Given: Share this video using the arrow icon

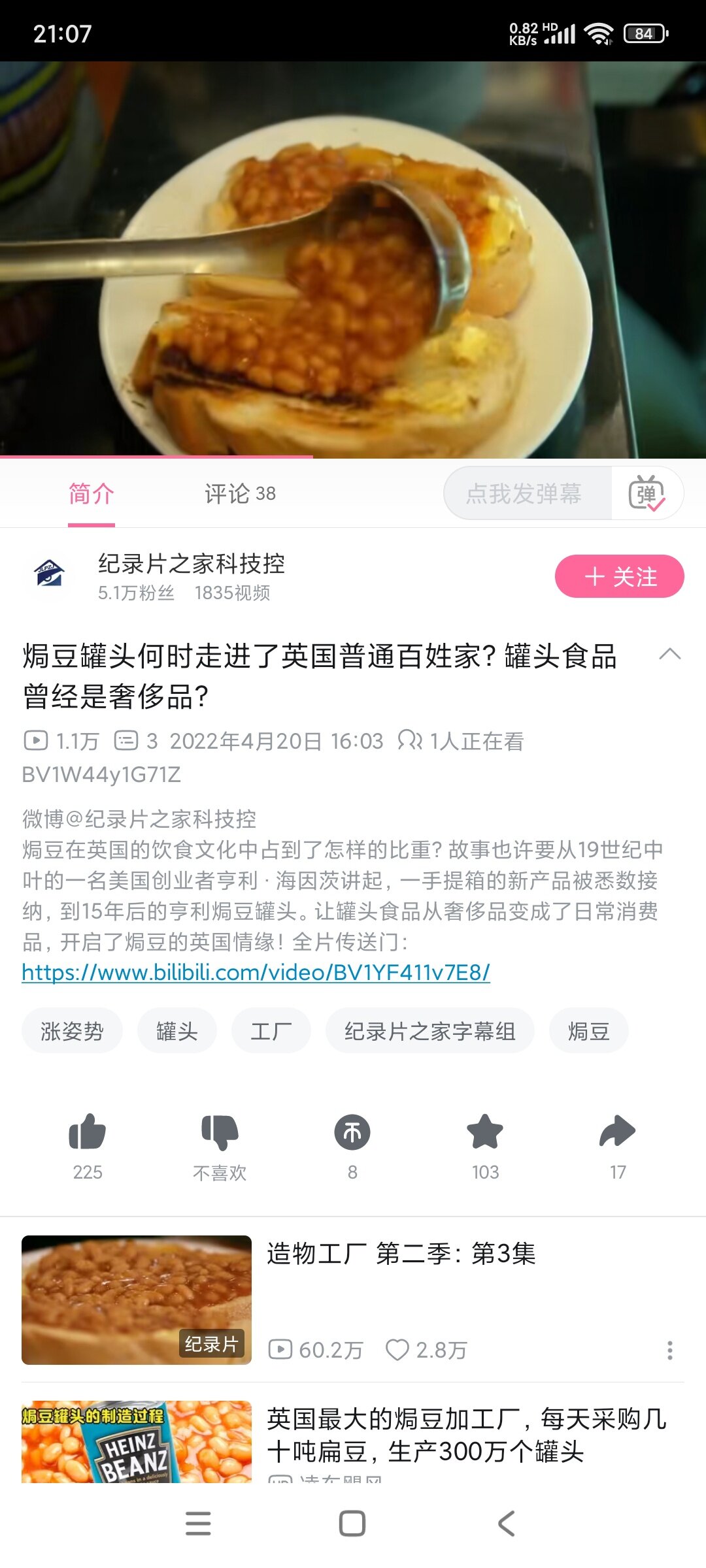Looking at the screenshot, I should click(618, 1132).
